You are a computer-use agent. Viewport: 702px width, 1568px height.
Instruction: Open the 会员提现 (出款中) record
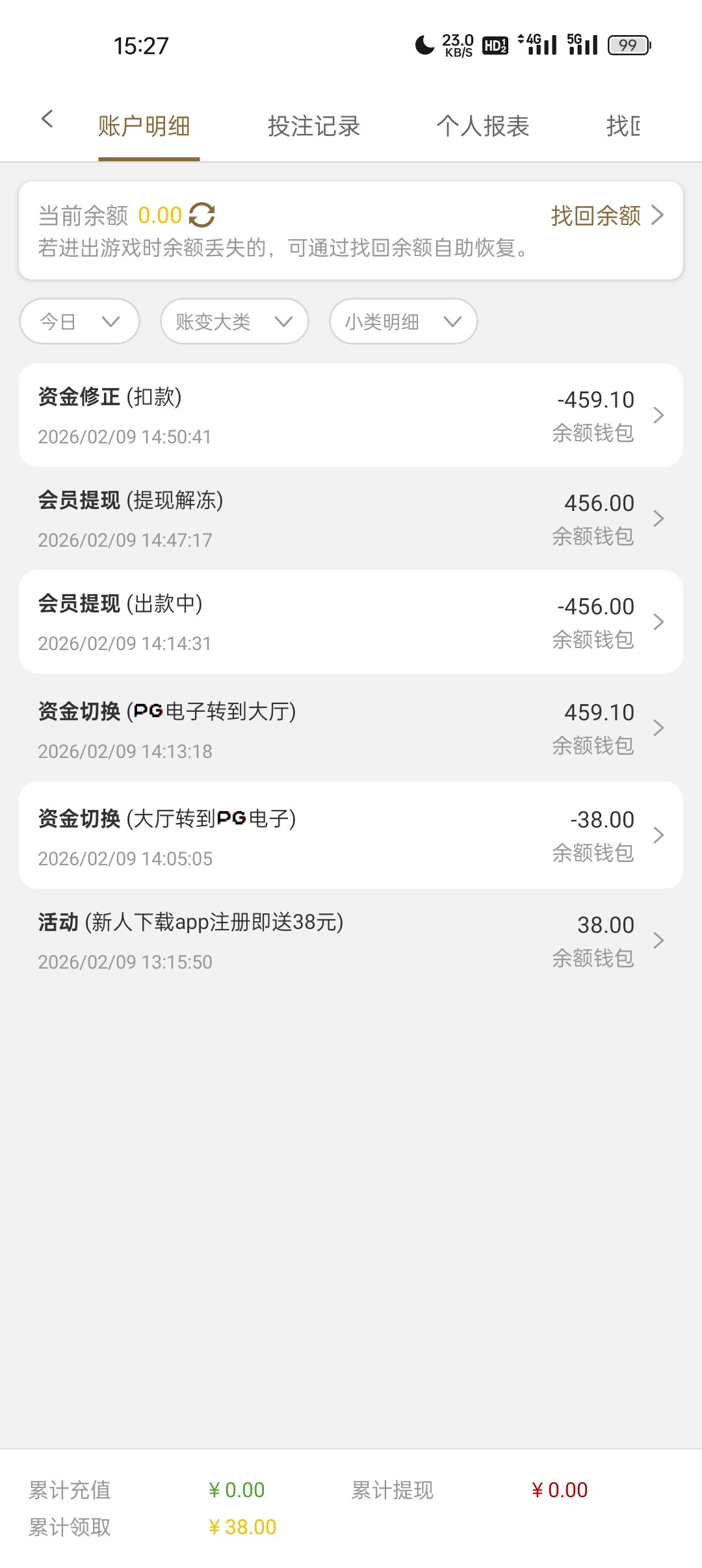click(351, 622)
